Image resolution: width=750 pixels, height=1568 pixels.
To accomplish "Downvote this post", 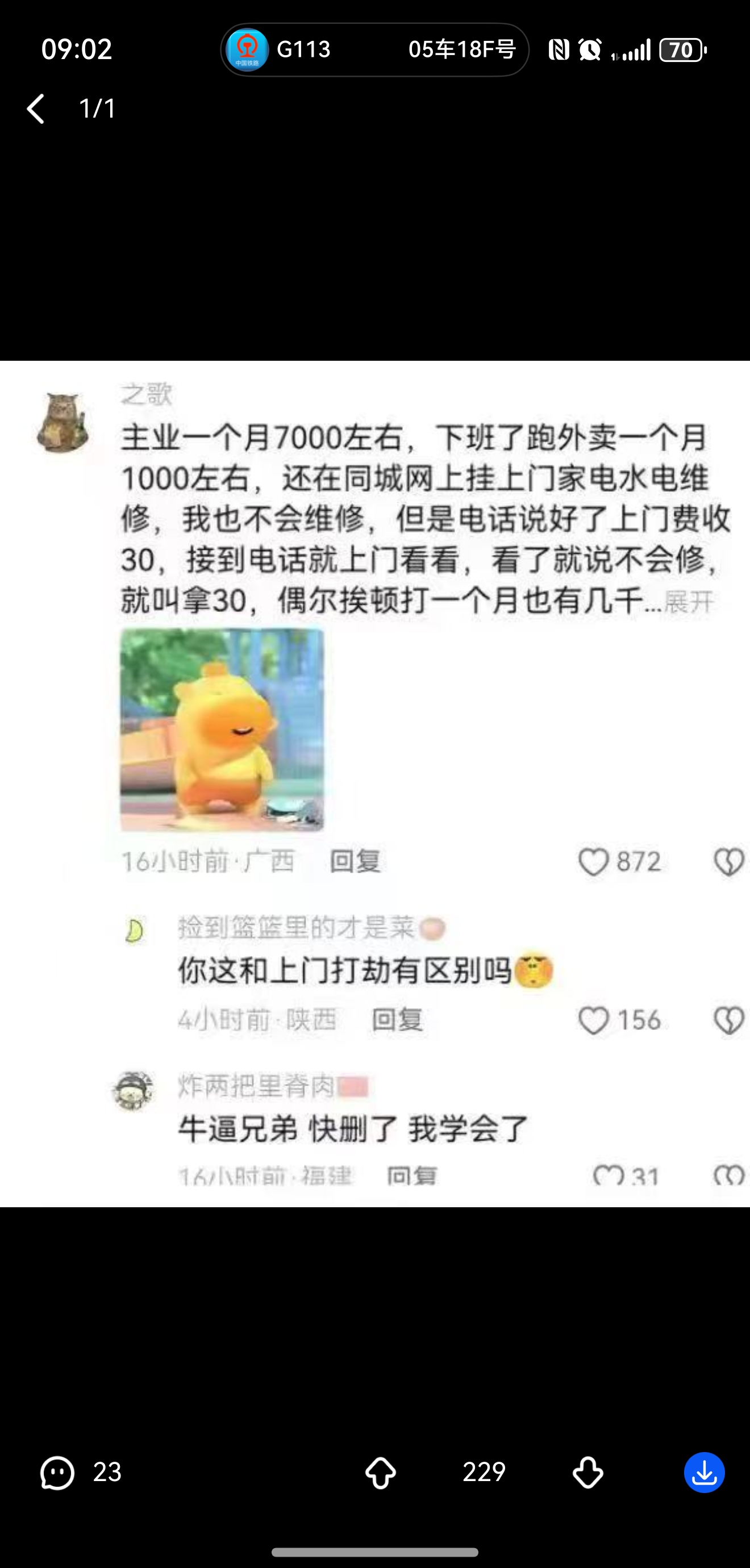I will pos(588,1473).
